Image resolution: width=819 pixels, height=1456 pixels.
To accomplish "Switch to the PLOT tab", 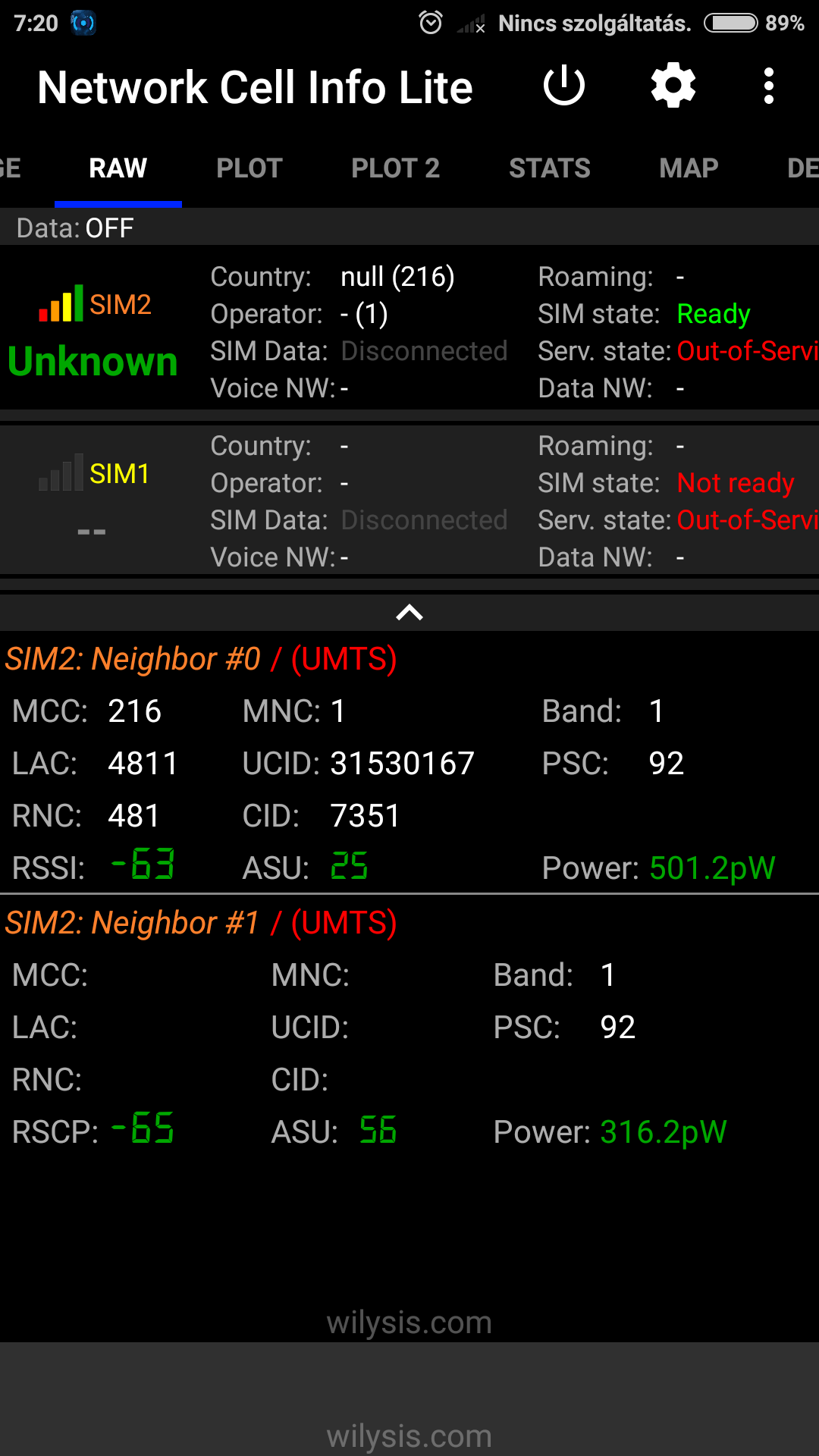I will point(249,168).
